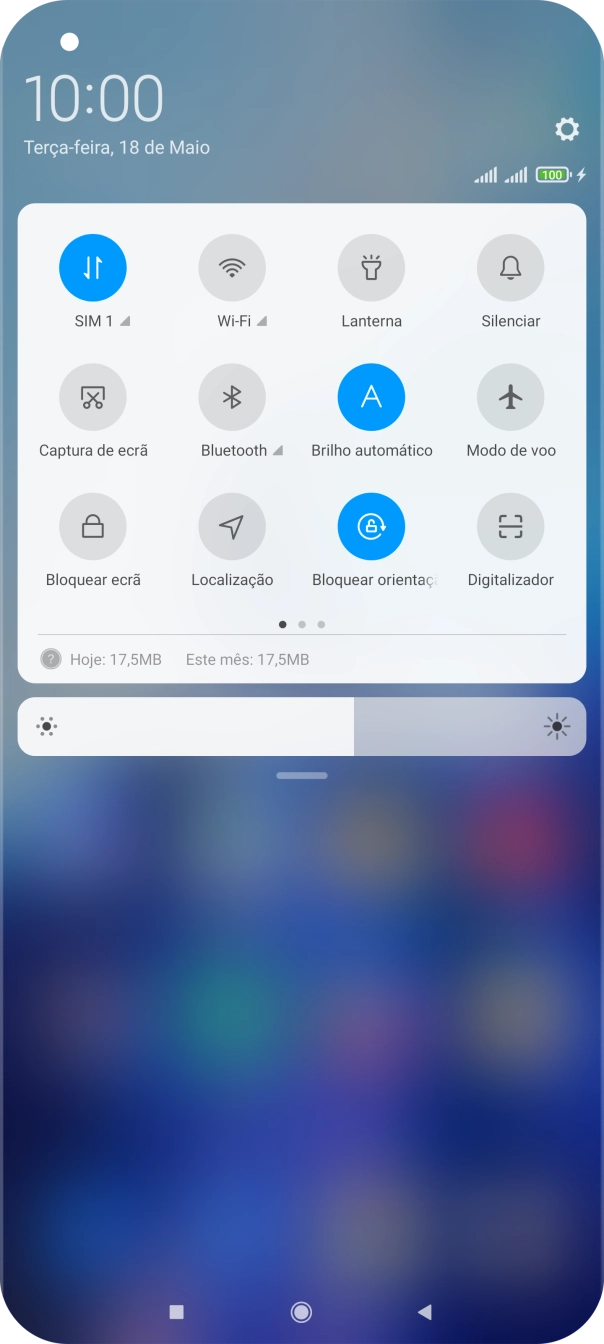
Task: Switch on the Lanterna flashlight
Action: point(371,267)
